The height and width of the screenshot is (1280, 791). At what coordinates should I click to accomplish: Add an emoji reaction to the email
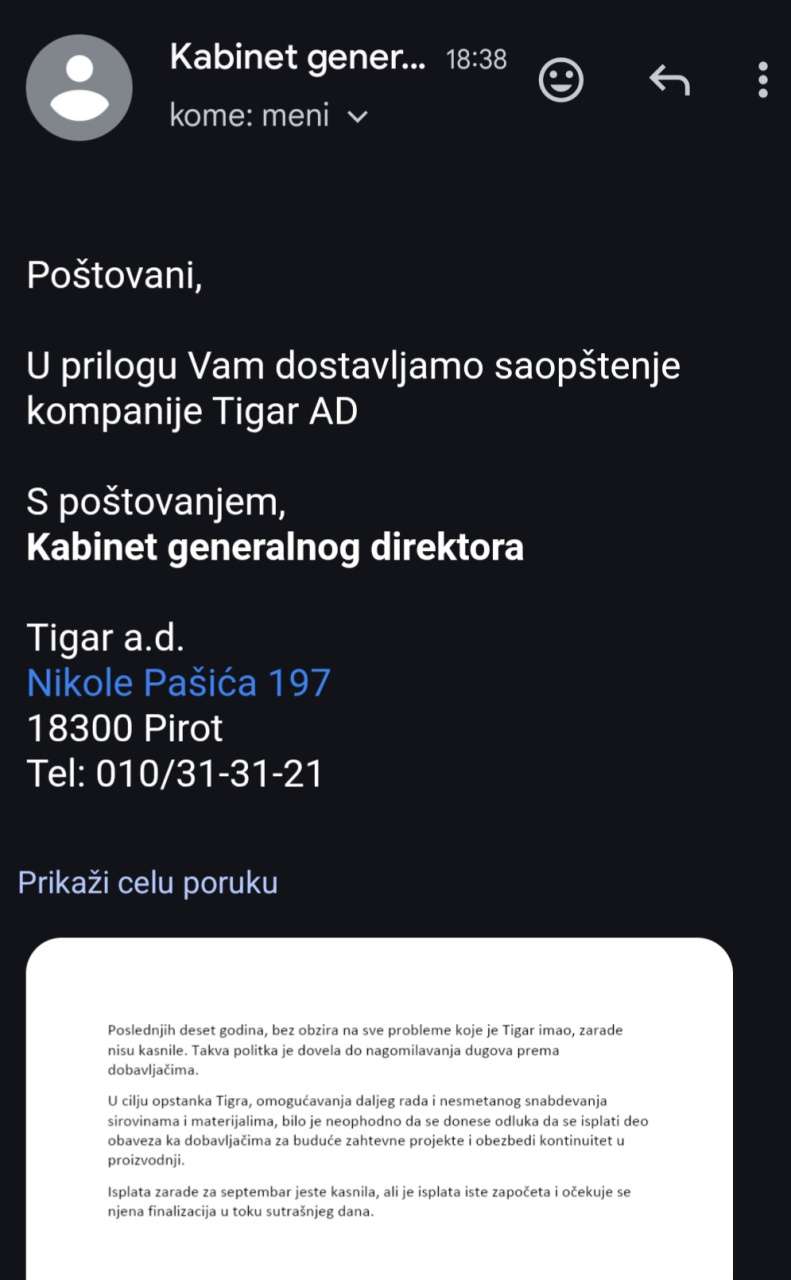tap(561, 80)
